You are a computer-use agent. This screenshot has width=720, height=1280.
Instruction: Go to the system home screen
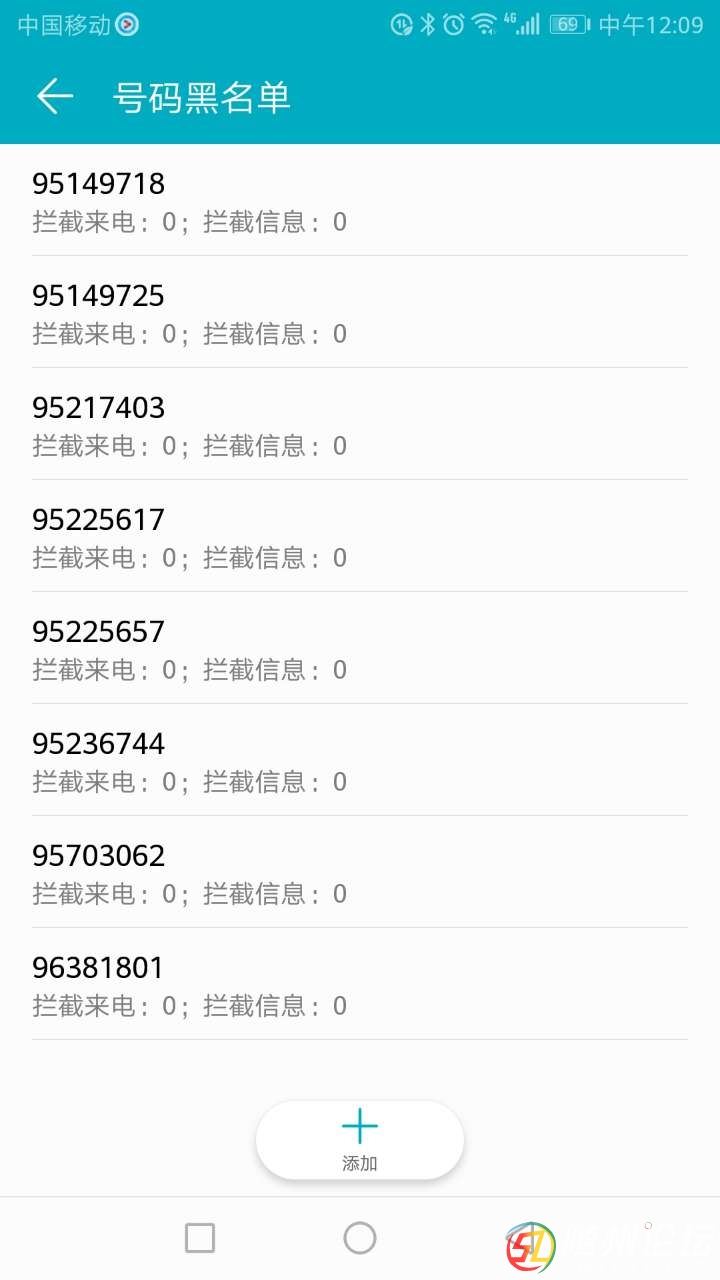click(x=360, y=1238)
